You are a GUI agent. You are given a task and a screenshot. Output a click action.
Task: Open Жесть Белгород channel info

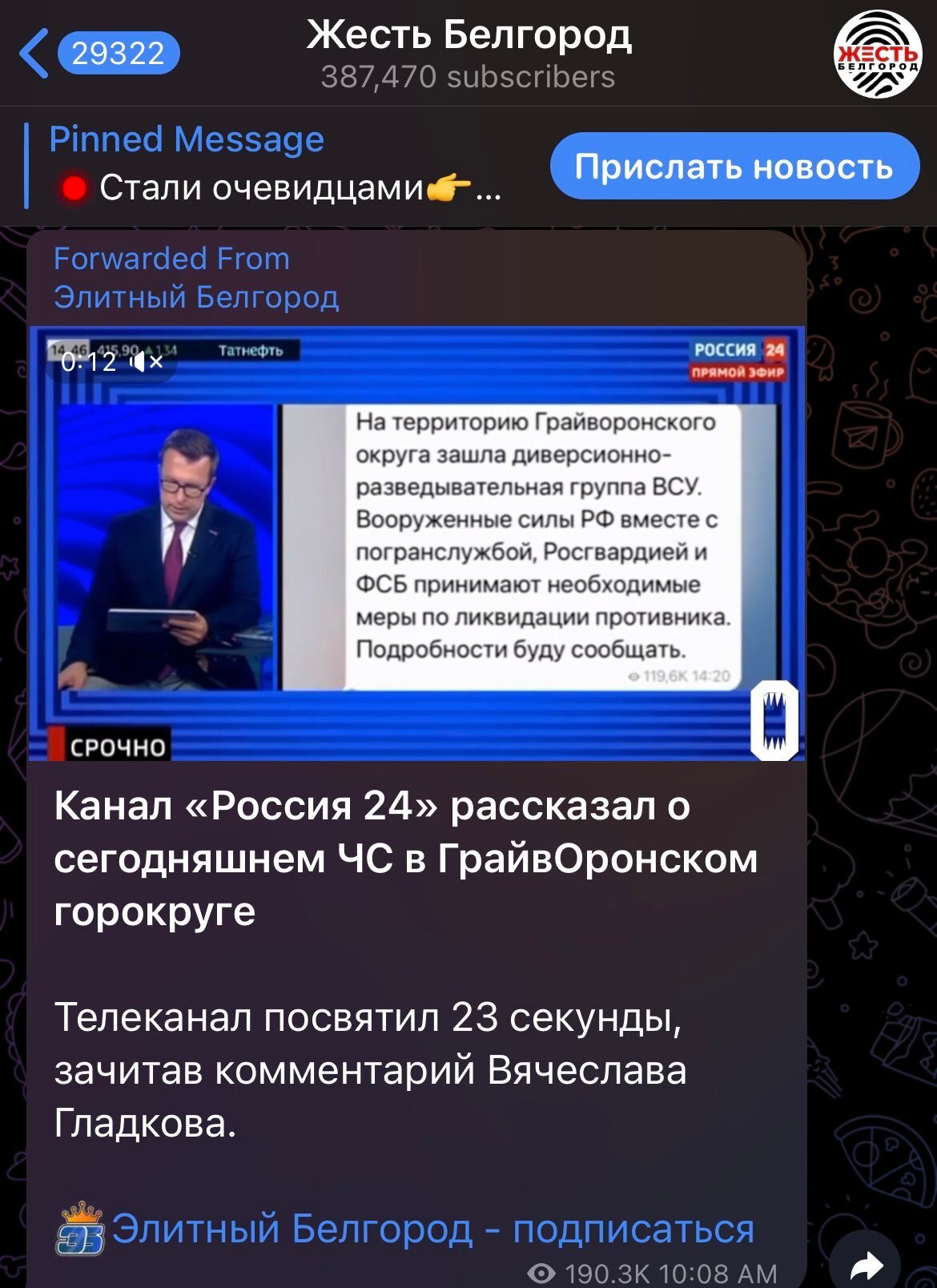468,53
